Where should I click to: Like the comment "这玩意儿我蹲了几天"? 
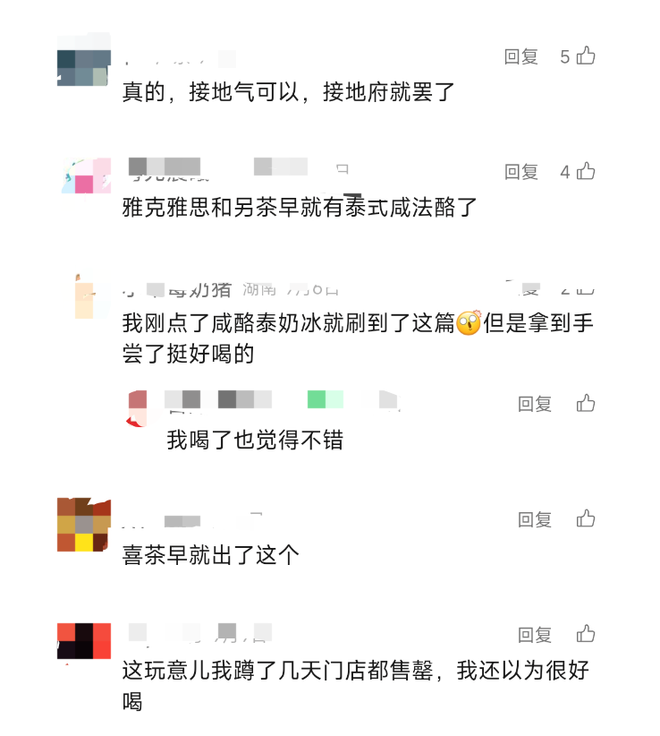tap(585, 635)
